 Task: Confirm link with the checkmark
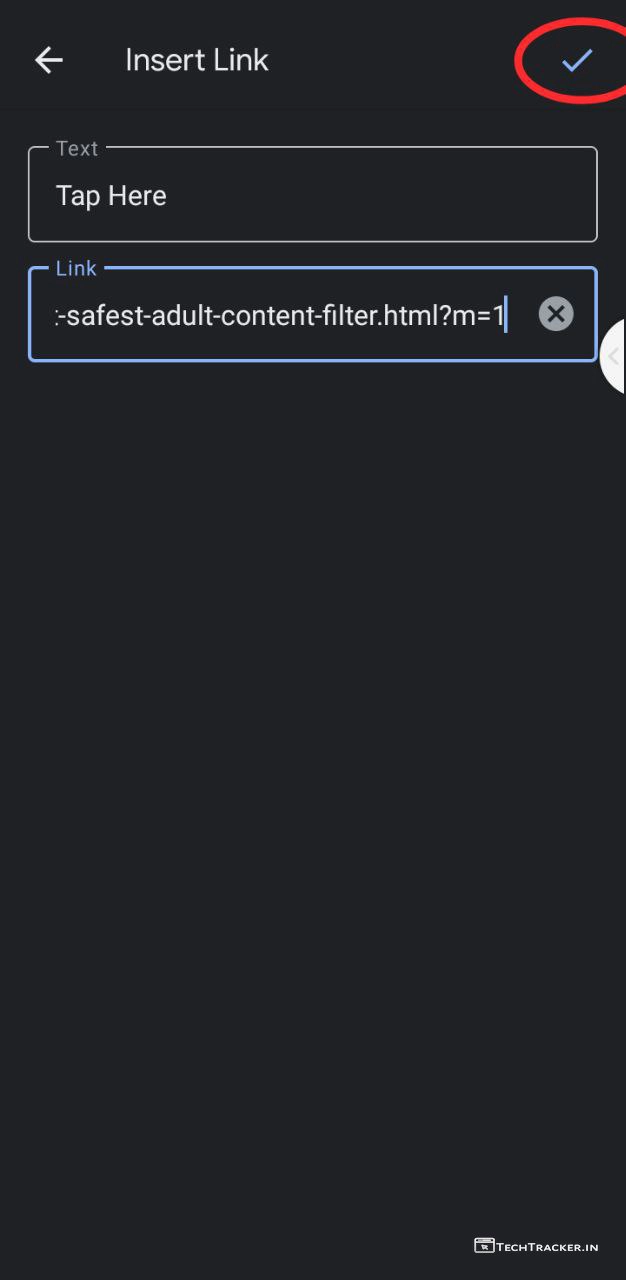577,60
